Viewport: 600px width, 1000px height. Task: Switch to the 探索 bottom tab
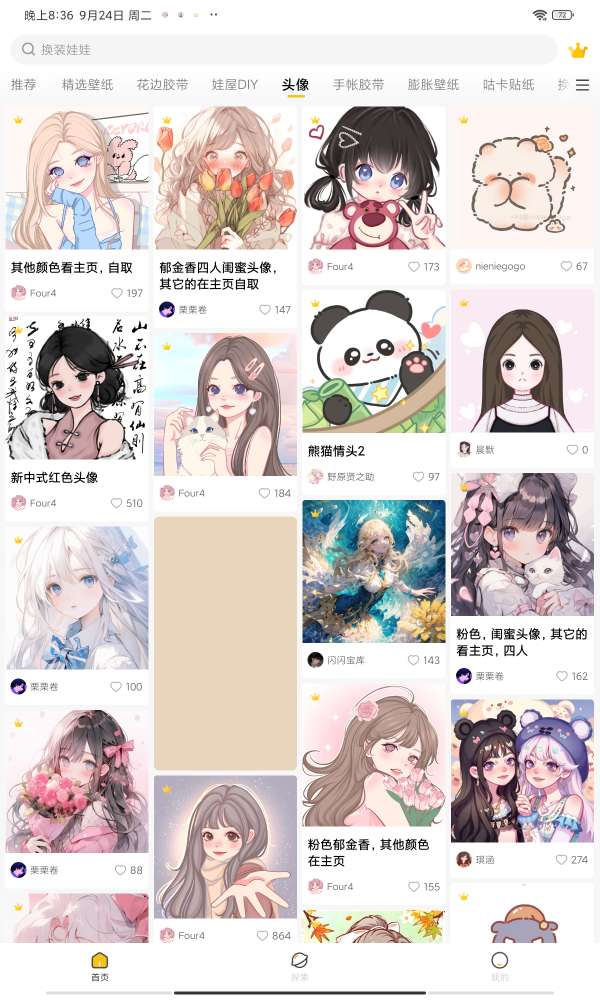[x=299, y=966]
